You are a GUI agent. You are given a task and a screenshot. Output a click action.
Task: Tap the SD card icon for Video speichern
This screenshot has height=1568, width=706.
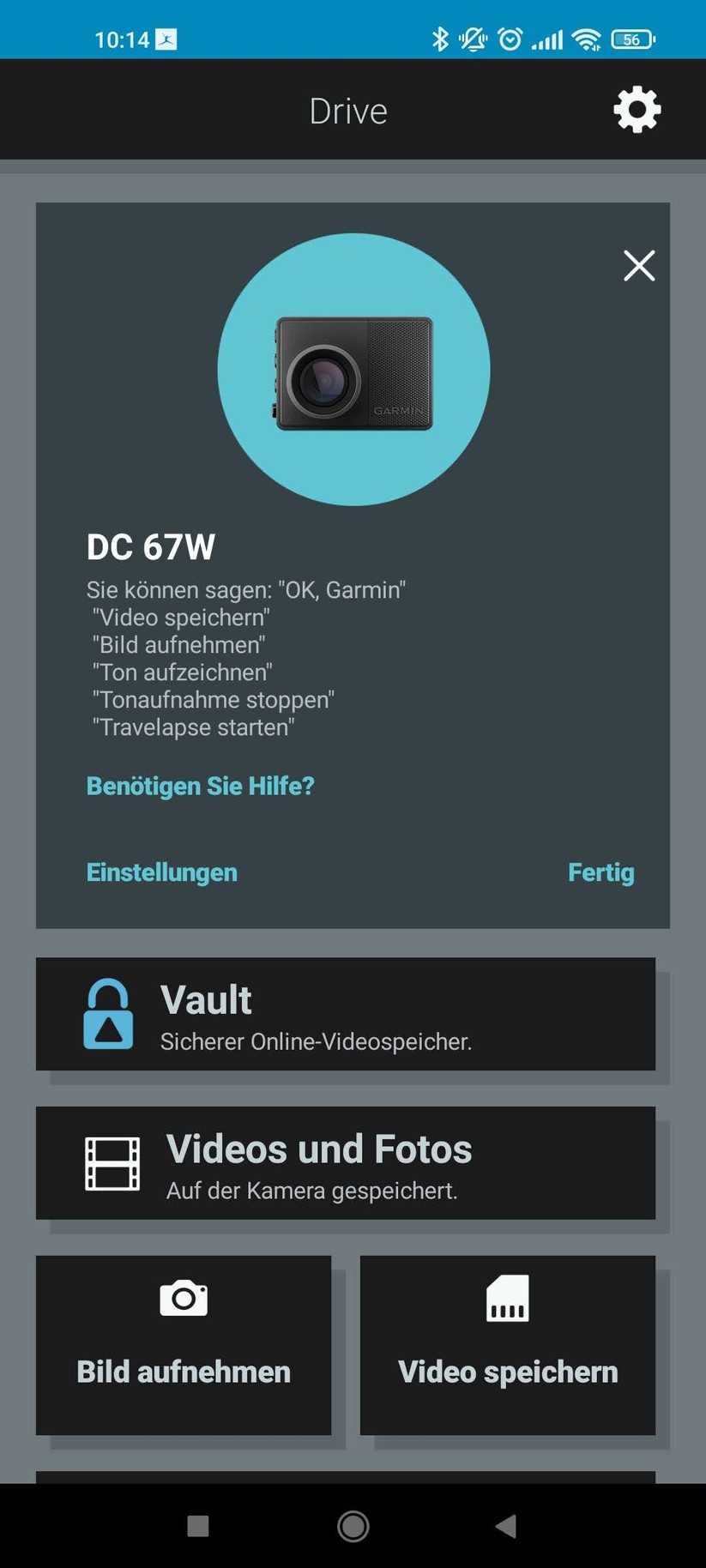point(507,1298)
